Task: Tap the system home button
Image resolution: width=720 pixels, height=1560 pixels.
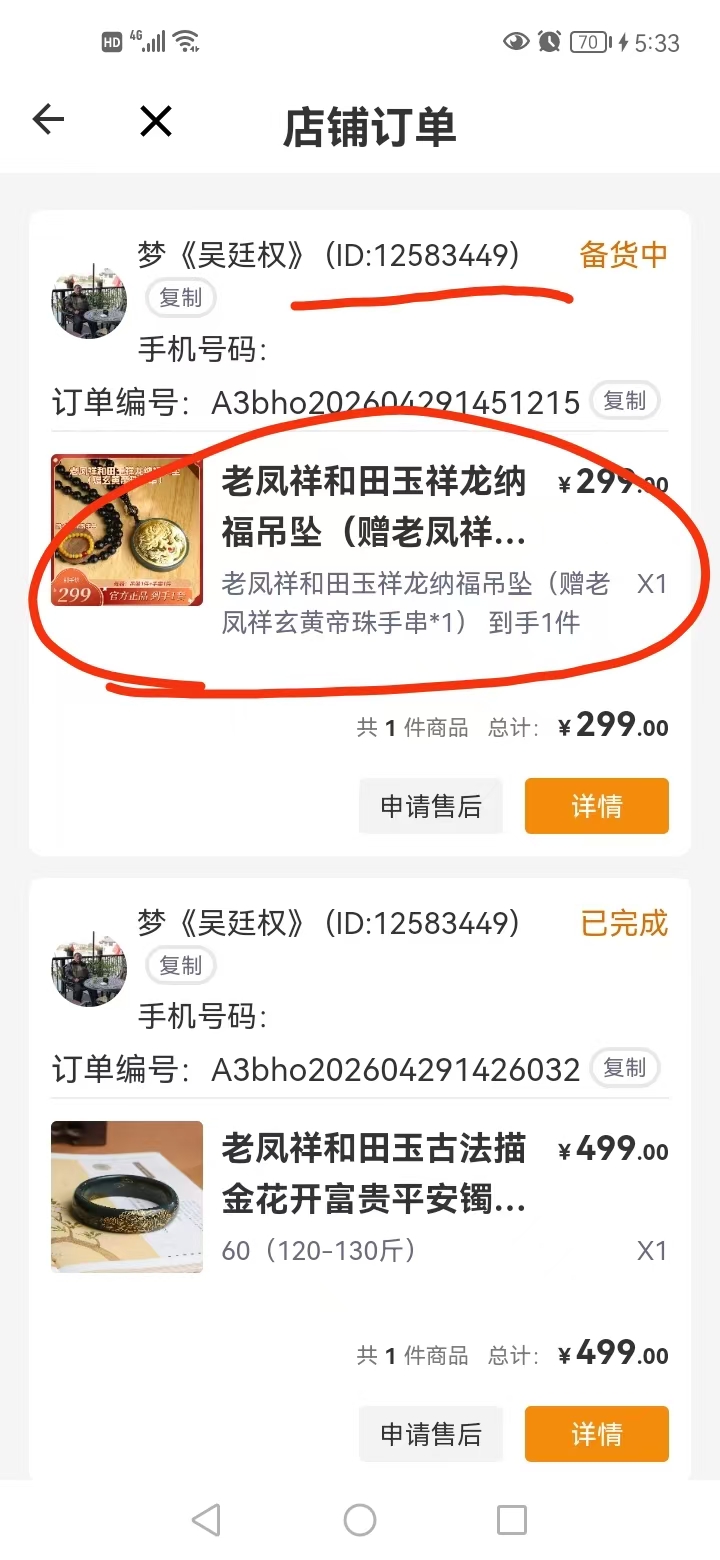Action: tap(360, 1520)
